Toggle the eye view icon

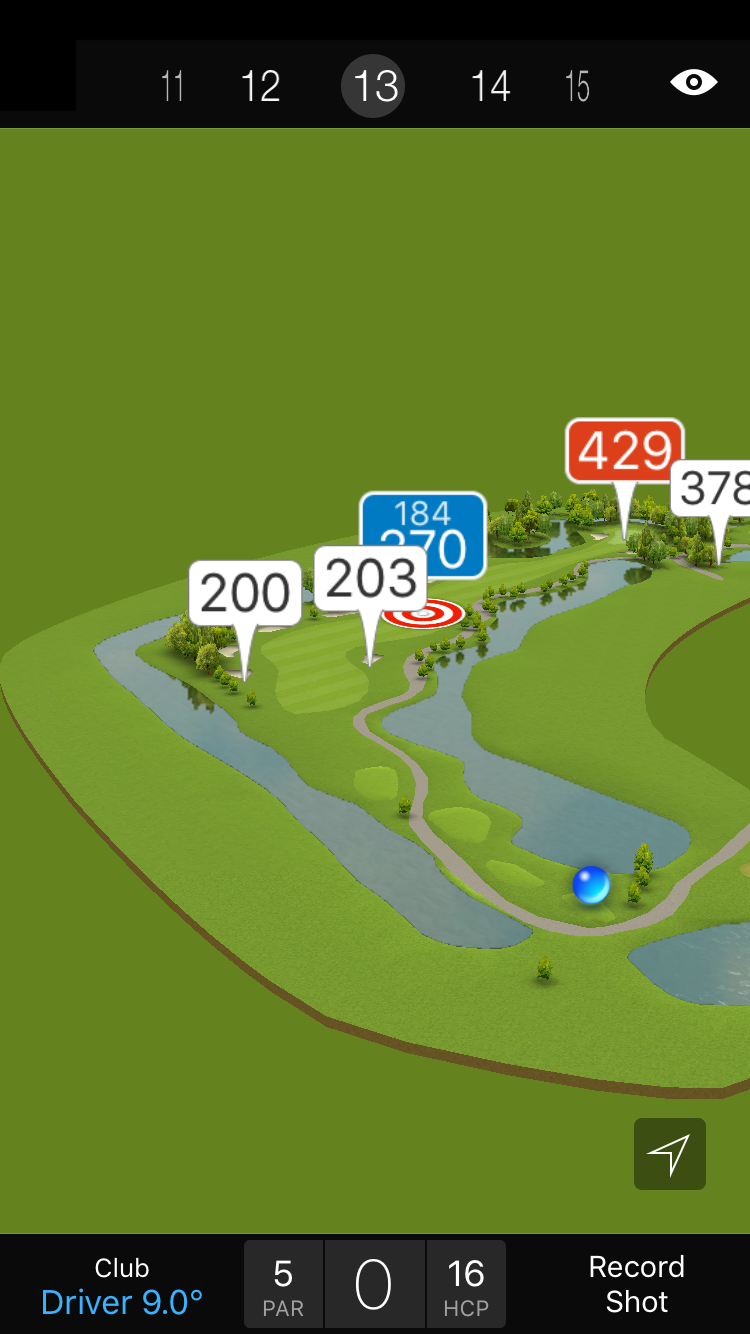pyautogui.click(x=693, y=83)
